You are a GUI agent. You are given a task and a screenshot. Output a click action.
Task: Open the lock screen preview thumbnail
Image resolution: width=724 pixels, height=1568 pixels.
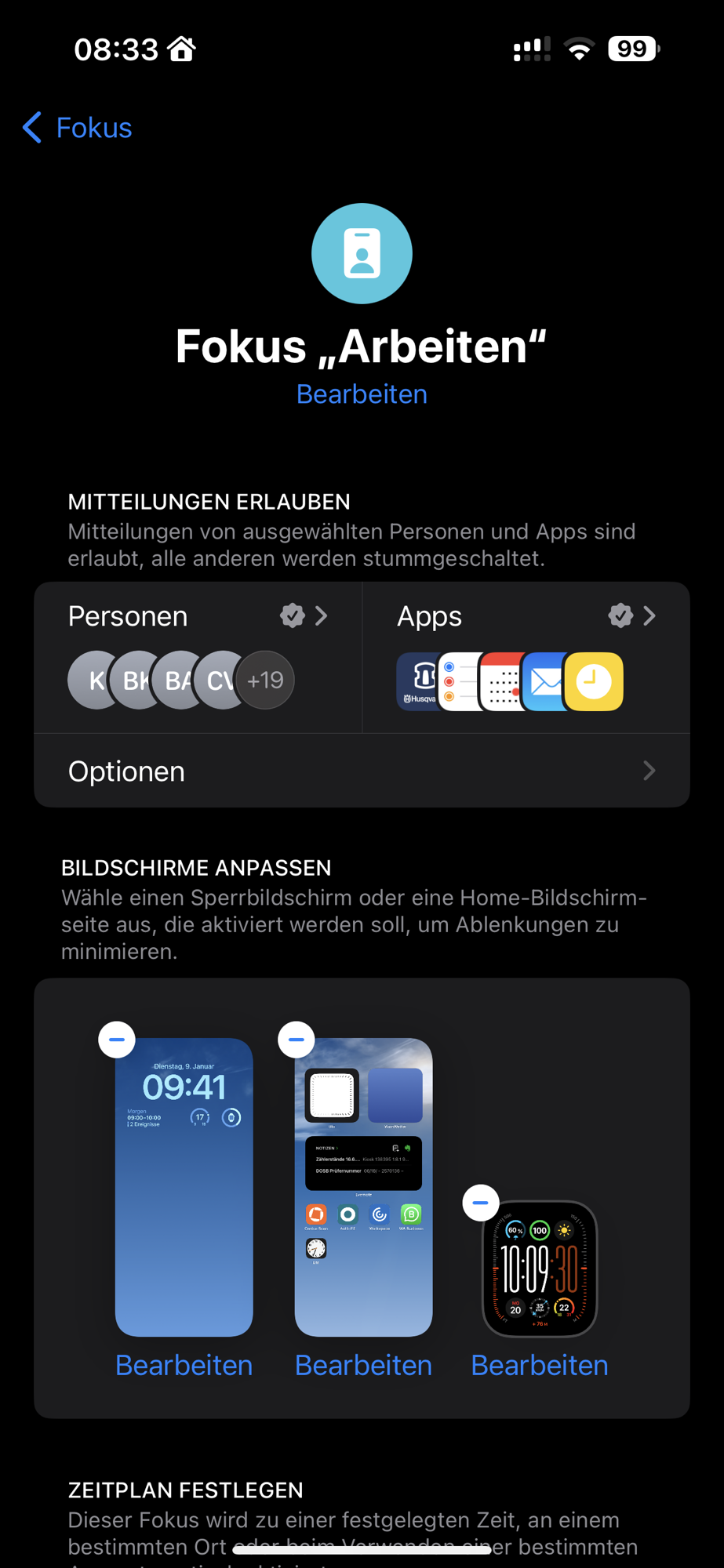(x=184, y=1187)
